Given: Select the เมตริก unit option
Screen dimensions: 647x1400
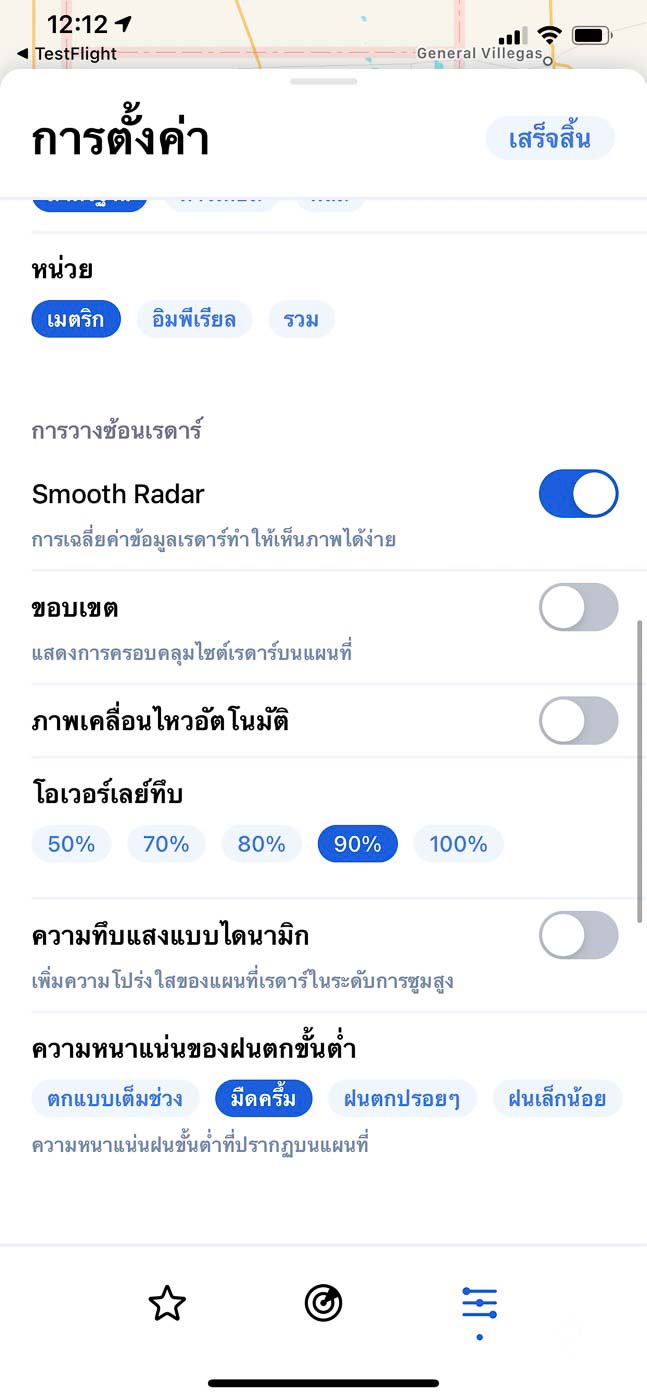Looking at the screenshot, I should click(x=76, y=320).
